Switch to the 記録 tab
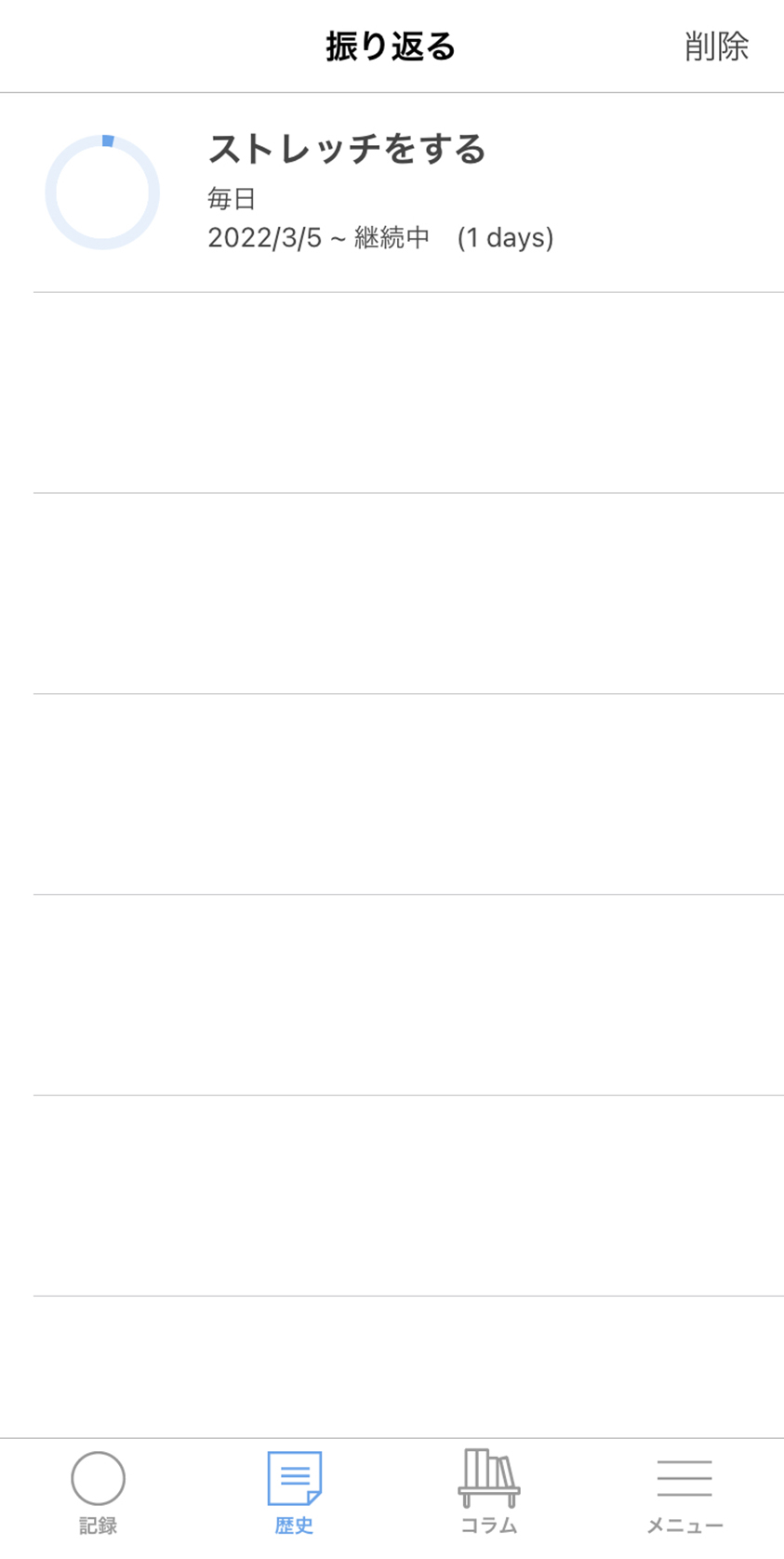 click(98, 1493)
